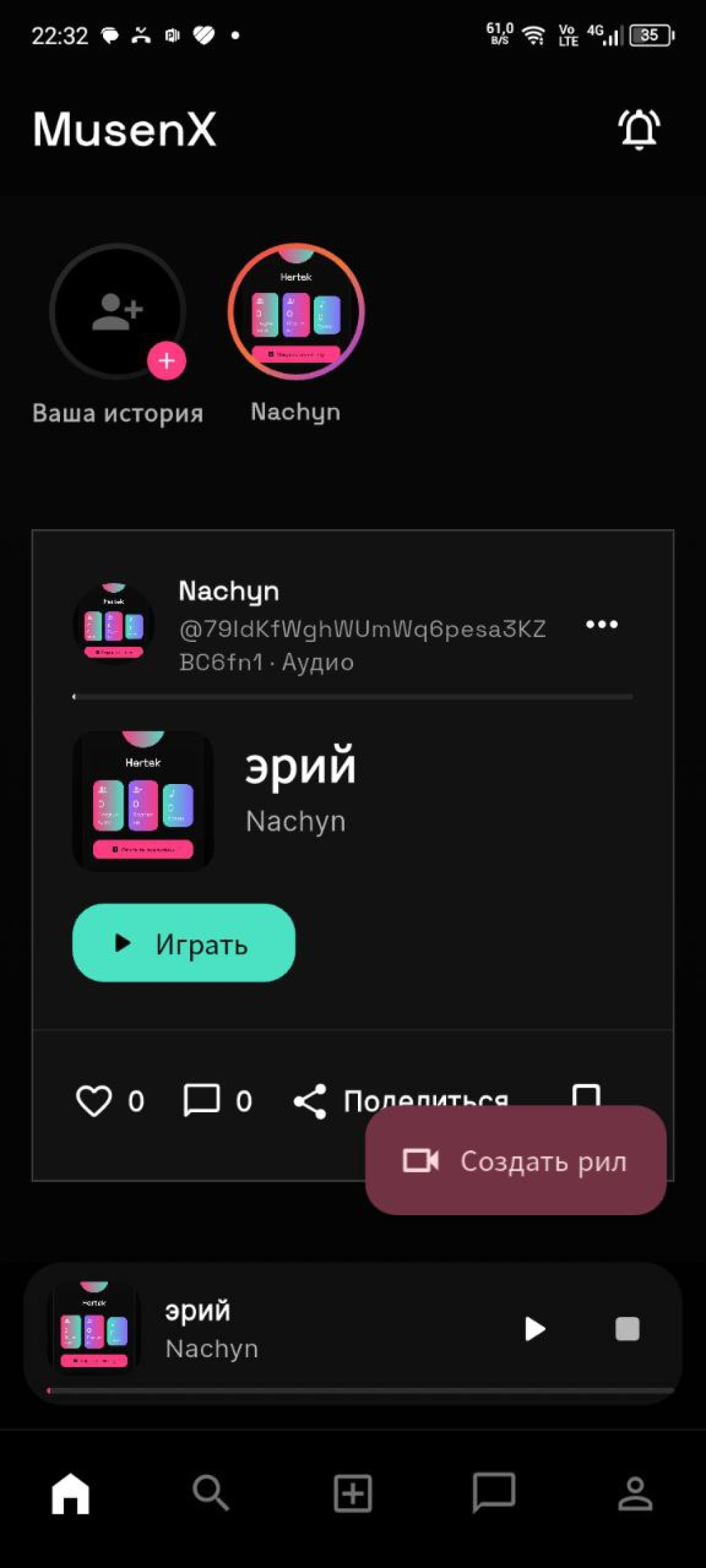Like the эрий audio post
The height and width of the screenshot is (1568, 706).
(94, 1100)
